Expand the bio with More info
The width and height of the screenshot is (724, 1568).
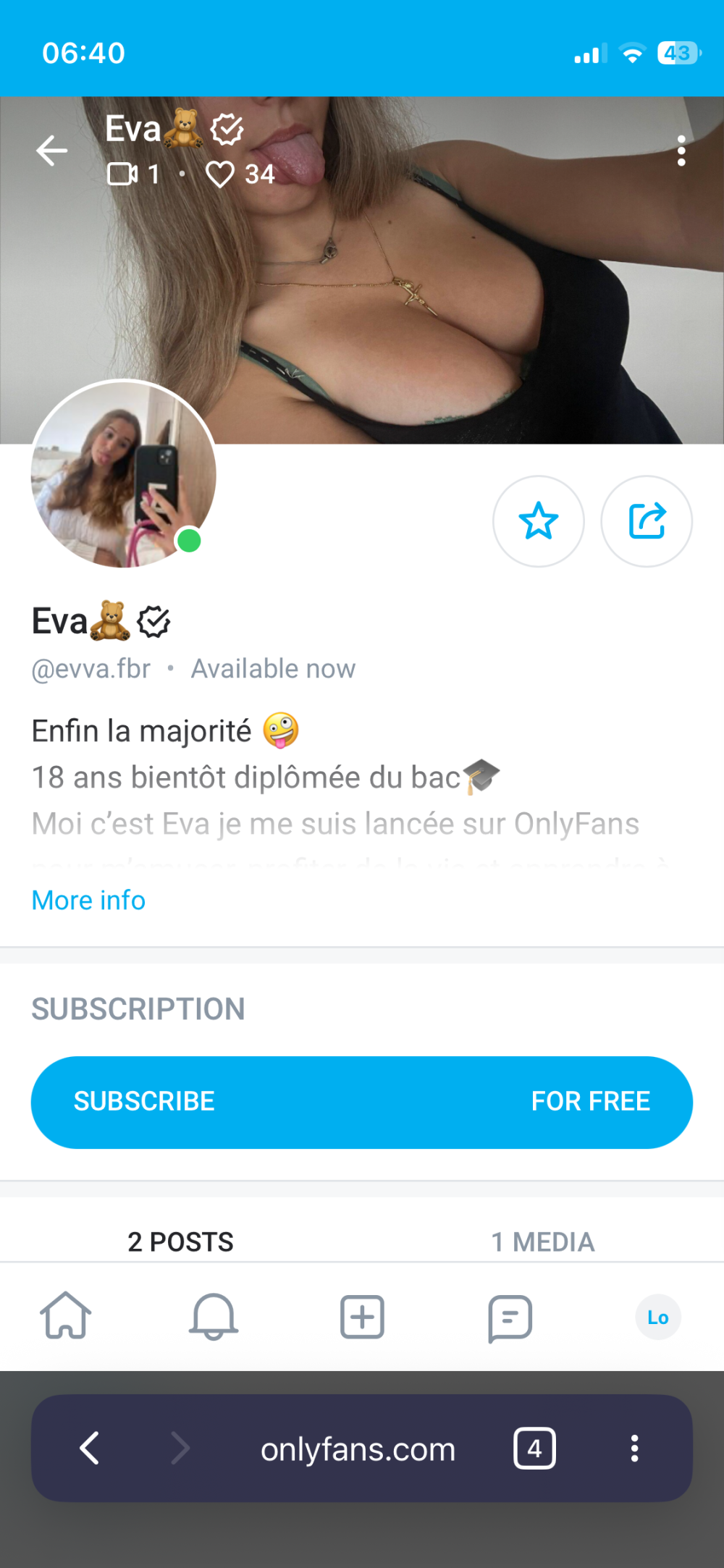(88, 901)
